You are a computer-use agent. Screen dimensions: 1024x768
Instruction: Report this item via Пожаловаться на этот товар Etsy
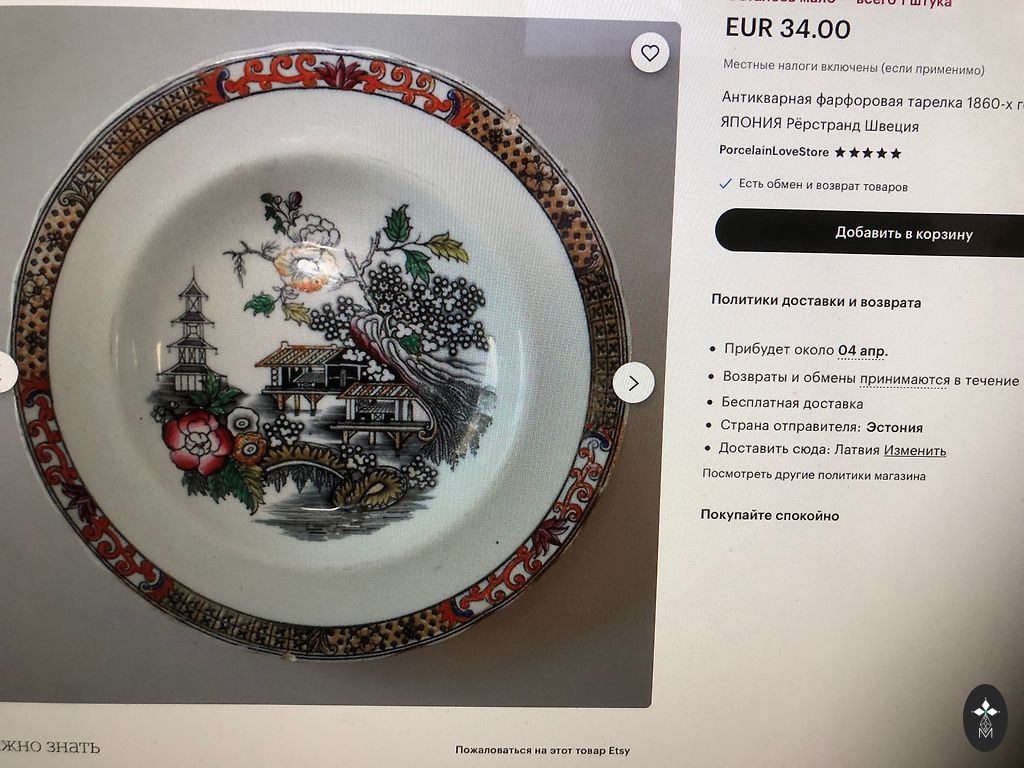(x=542, y=750)
